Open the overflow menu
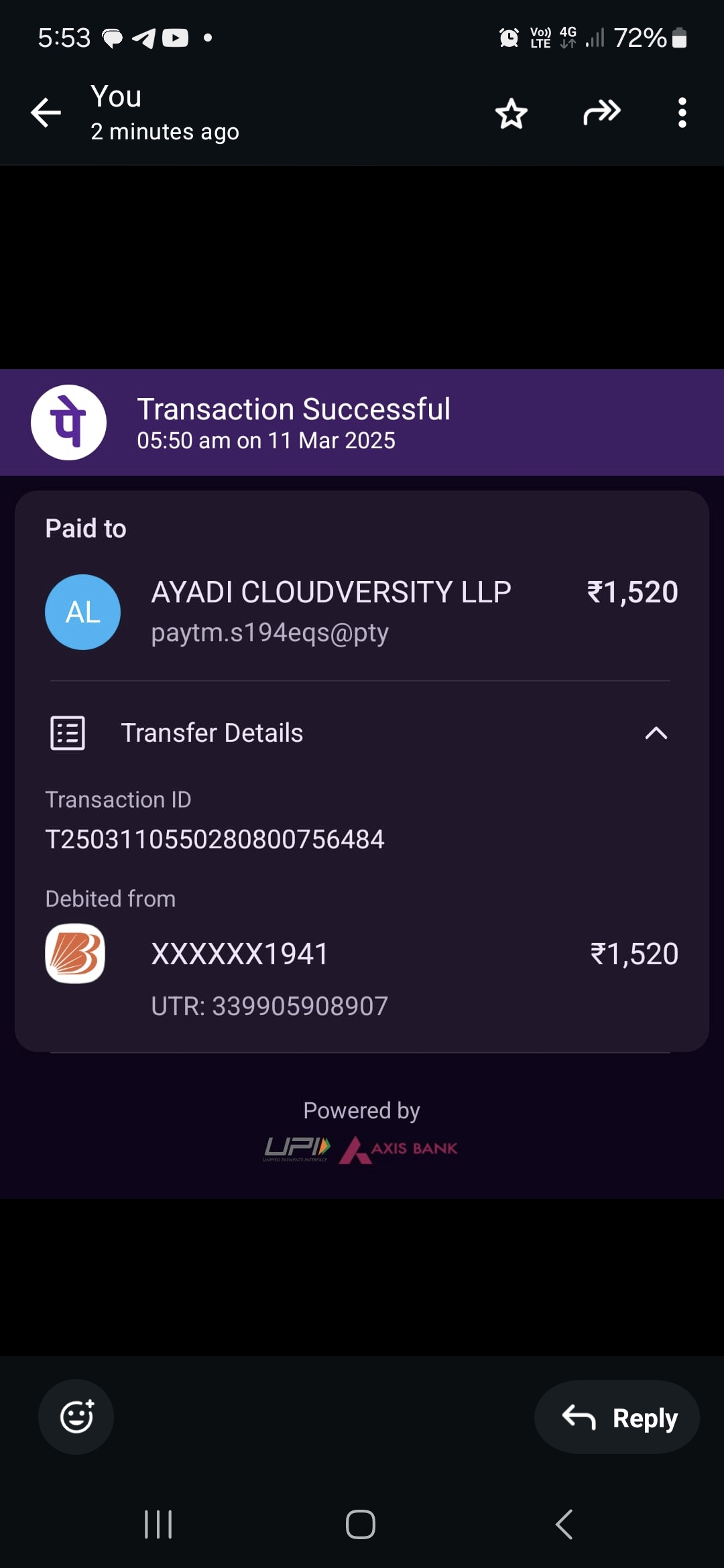724x1568 pixels. pyautogui.click(x=682, y=113)
